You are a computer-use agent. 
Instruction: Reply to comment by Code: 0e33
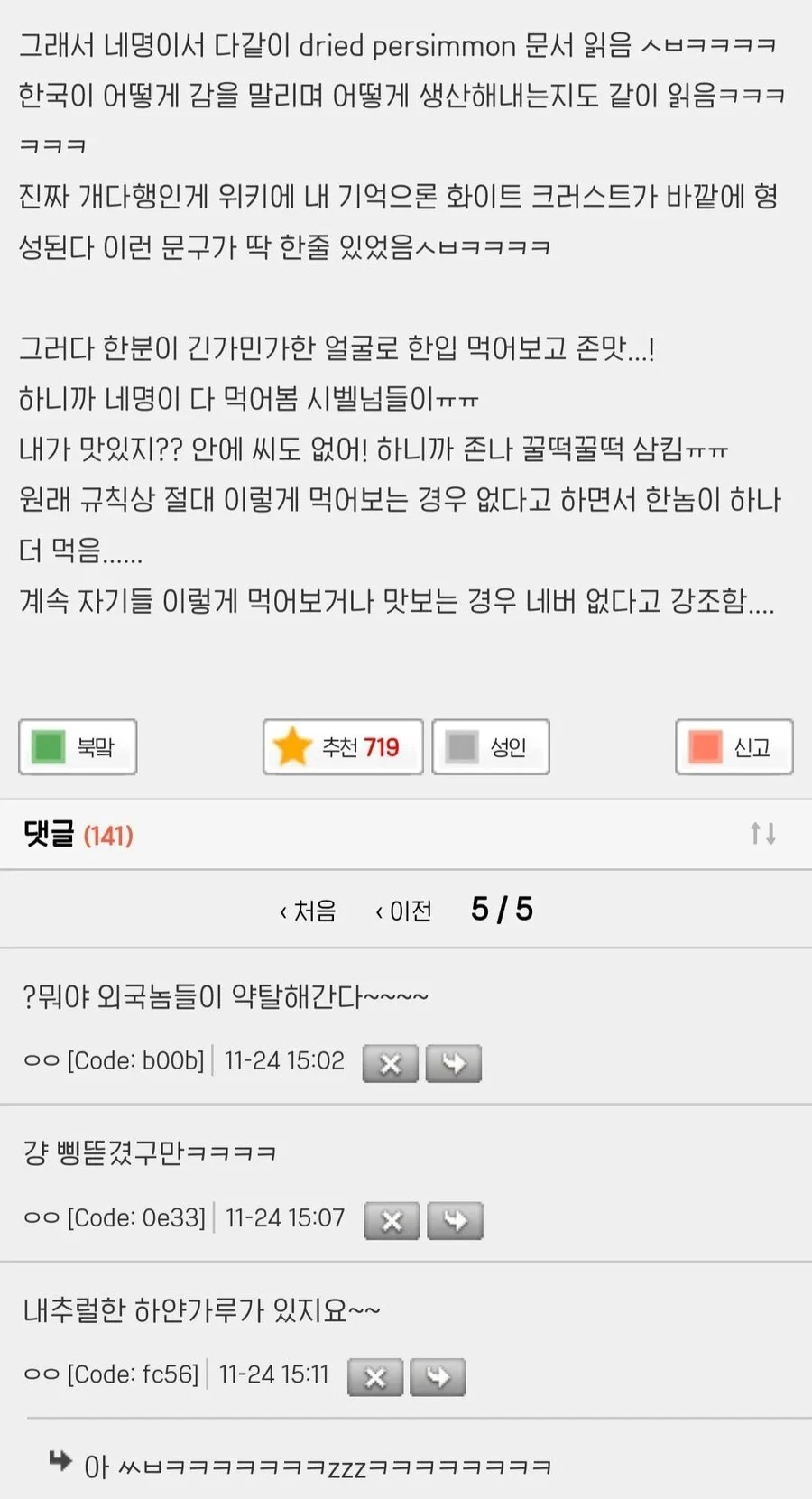pyautogui.click(x=455, y=1220)
